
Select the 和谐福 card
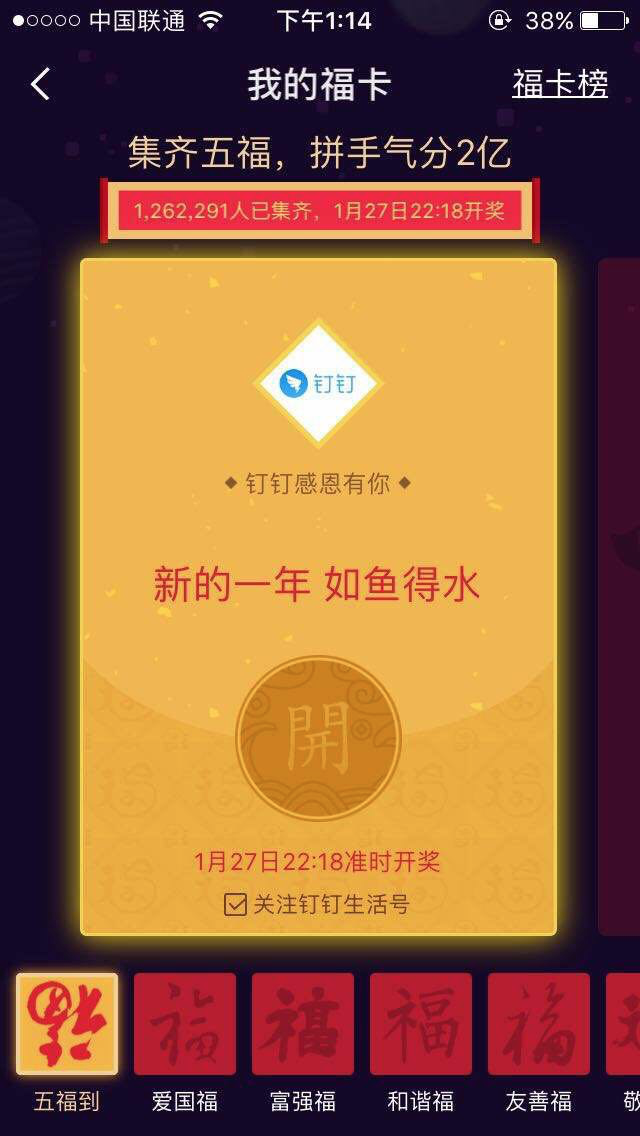pos(421,1024)
